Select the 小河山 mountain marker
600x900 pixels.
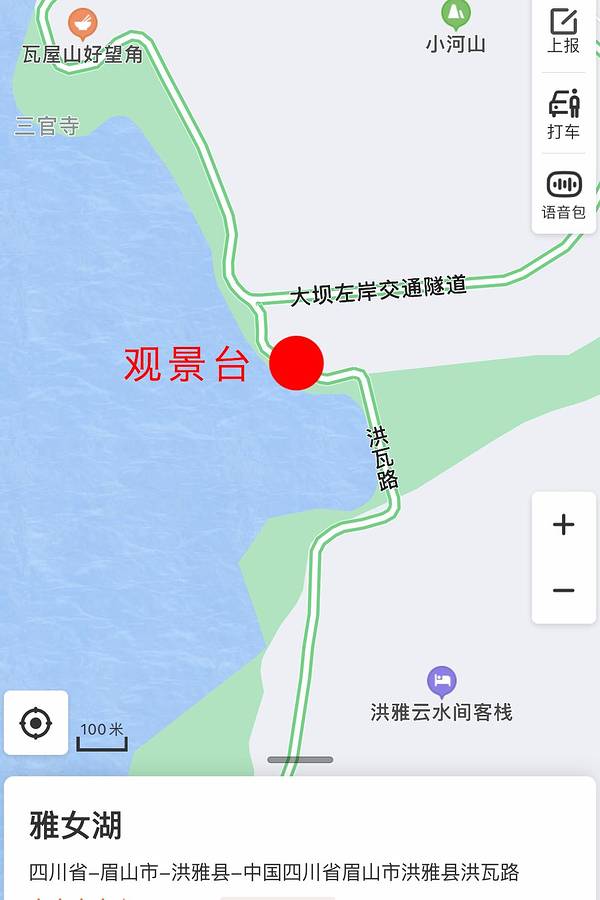point(456,15)
